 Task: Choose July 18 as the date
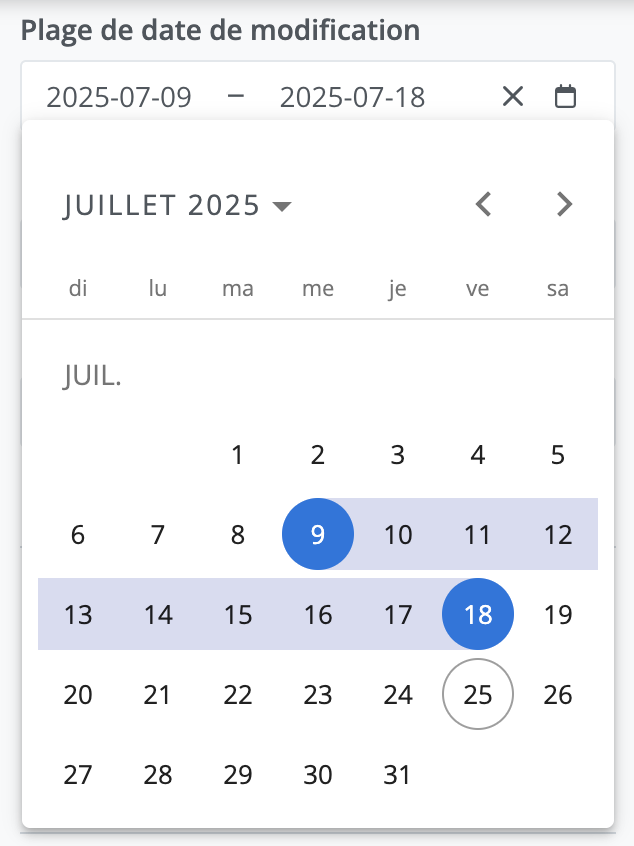[478, 614]
